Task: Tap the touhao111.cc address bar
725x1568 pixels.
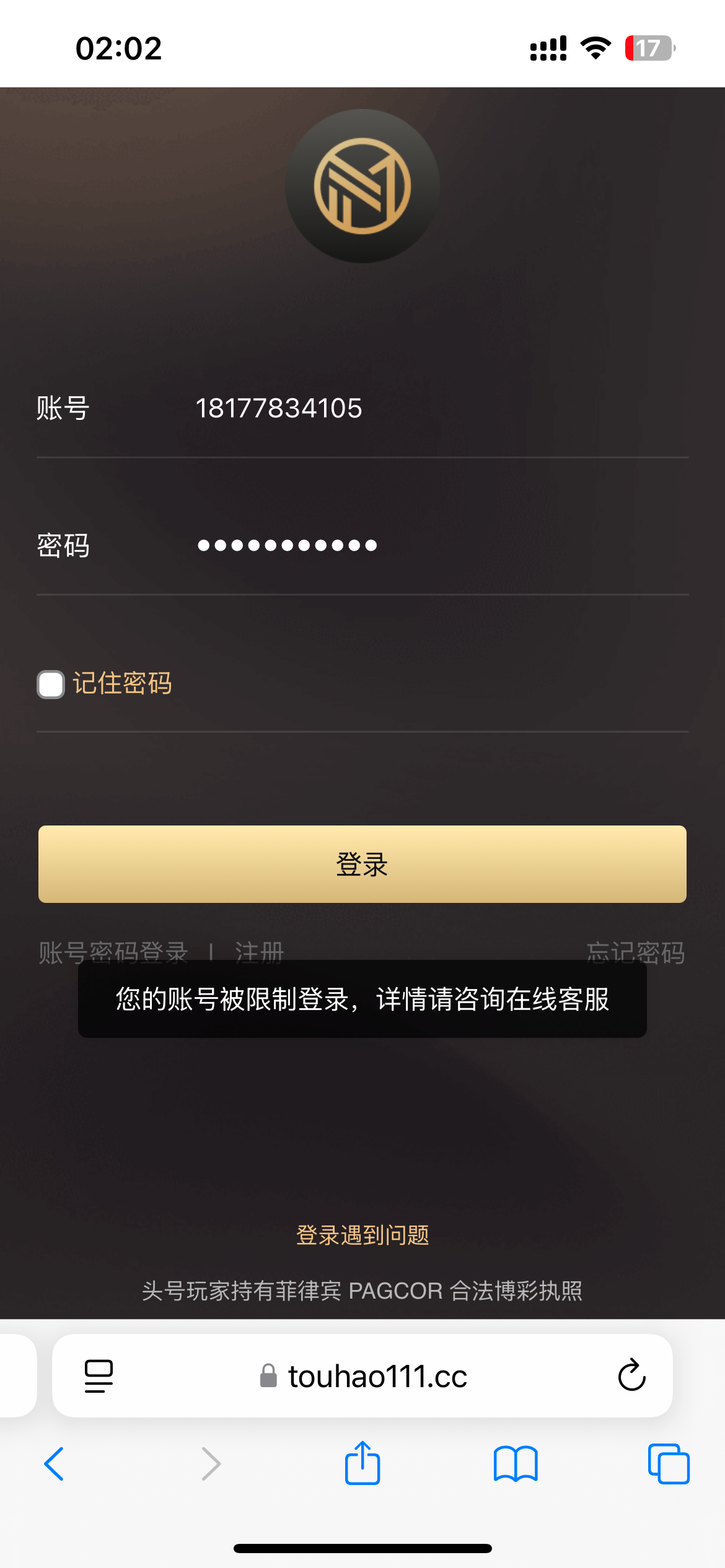Action: [364, 1376]
